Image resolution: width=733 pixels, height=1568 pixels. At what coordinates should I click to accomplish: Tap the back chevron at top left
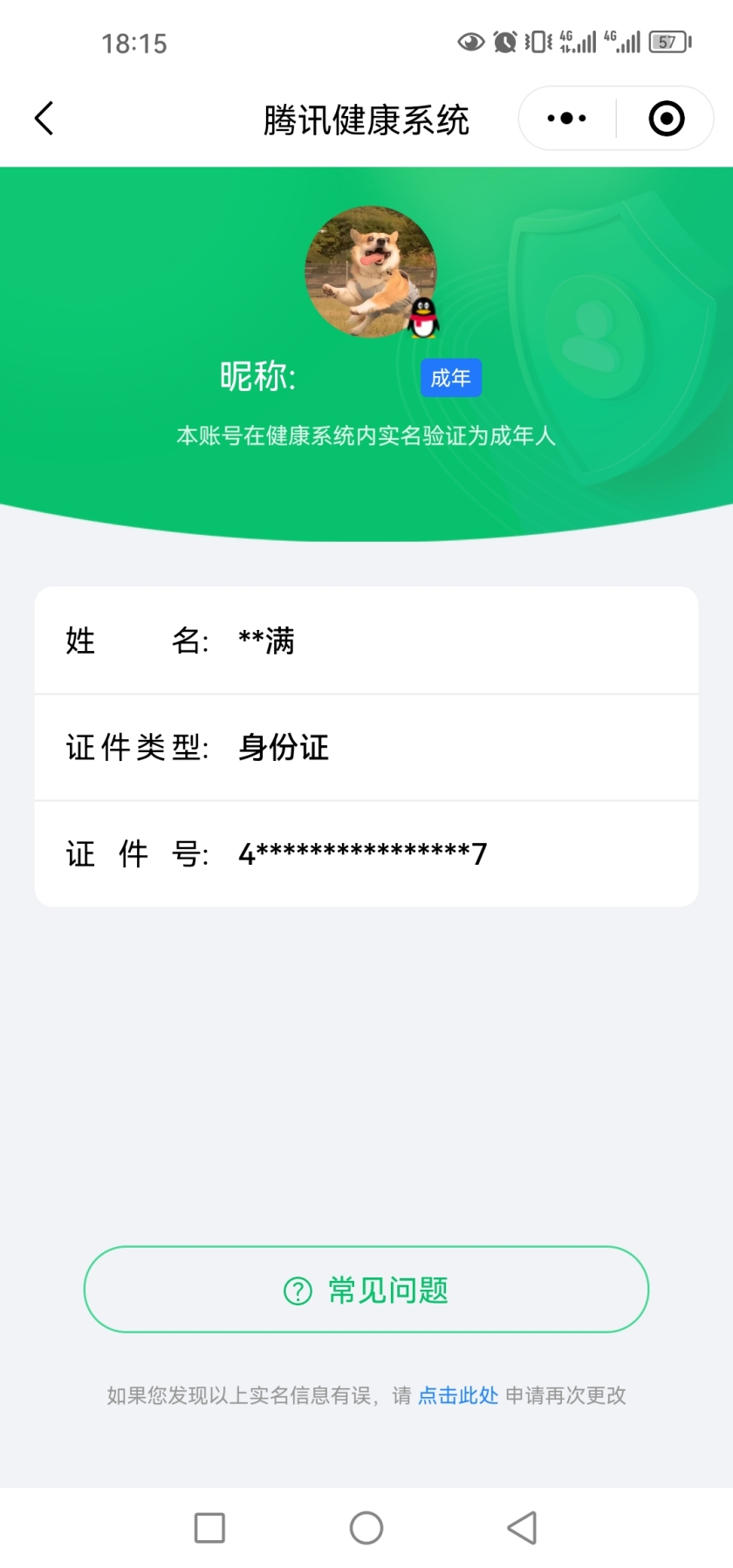click(x=44, y=117)
